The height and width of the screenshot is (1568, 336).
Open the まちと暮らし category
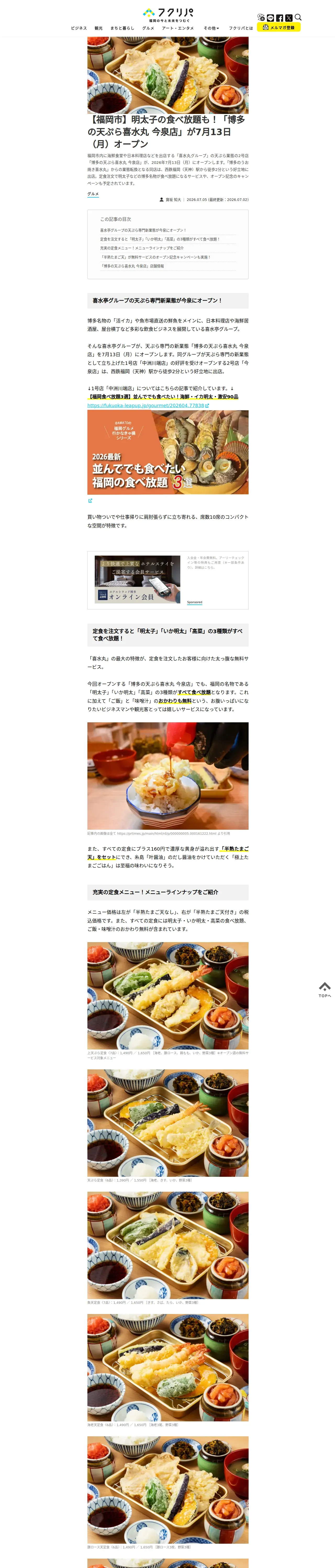[x=122, y=28]
